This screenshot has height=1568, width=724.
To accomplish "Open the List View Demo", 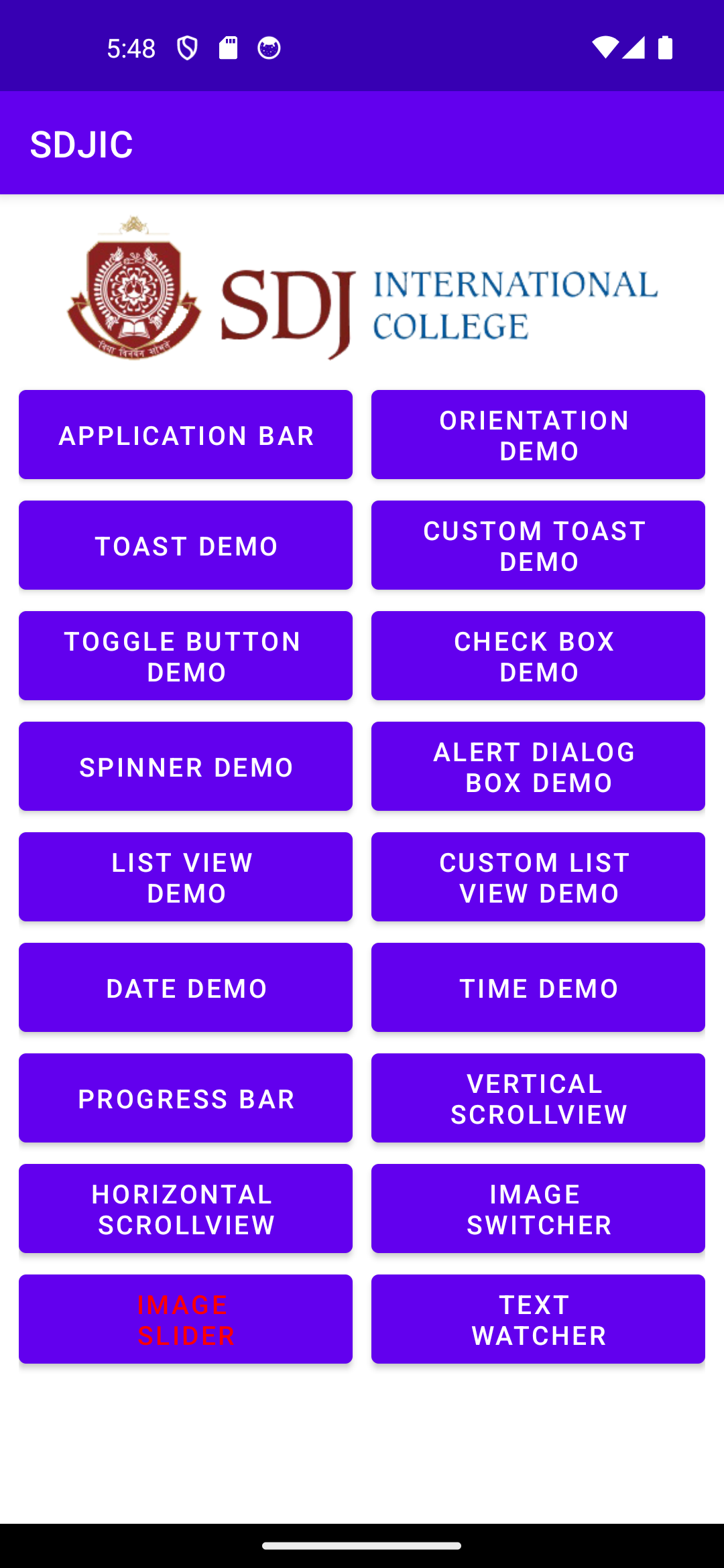I will [x=186, y=876].
